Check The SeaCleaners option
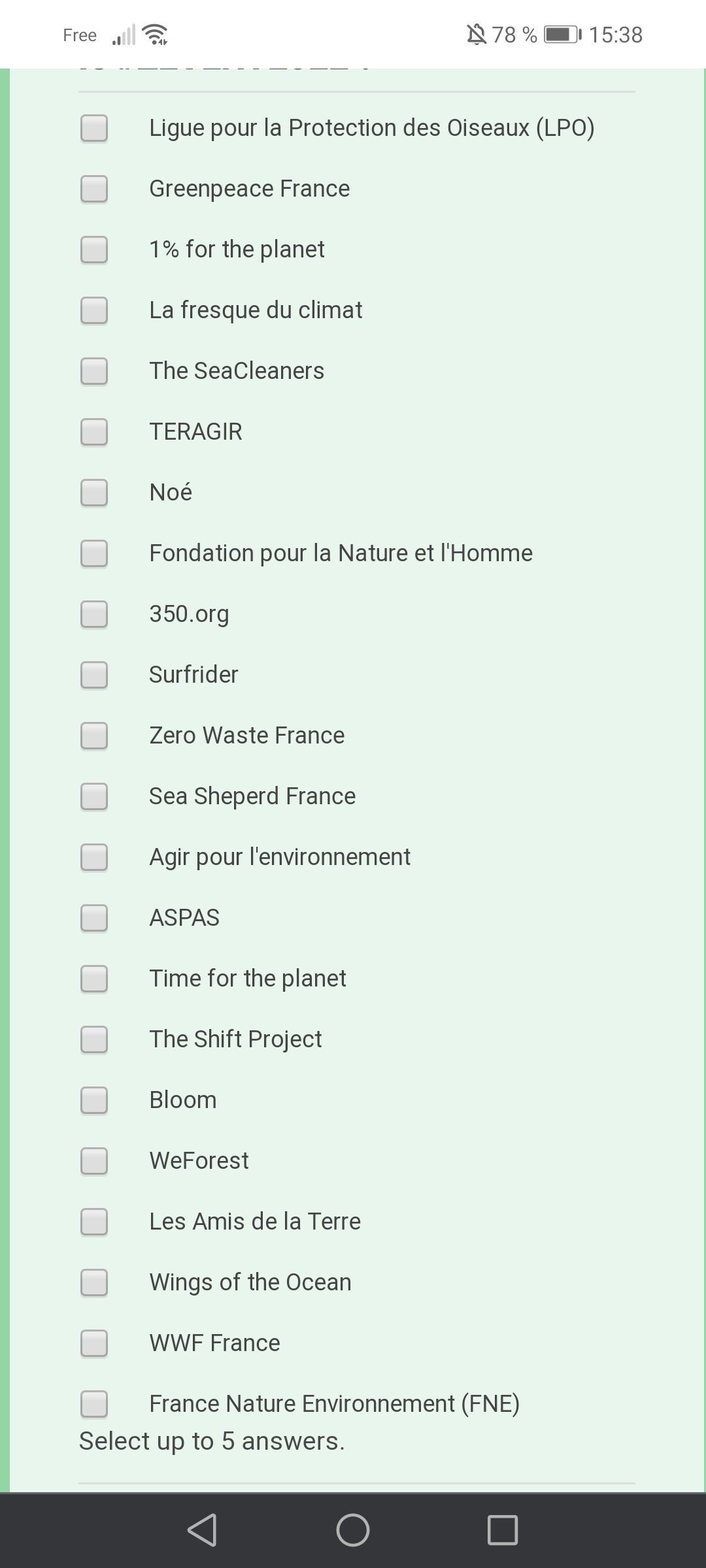 94,371
